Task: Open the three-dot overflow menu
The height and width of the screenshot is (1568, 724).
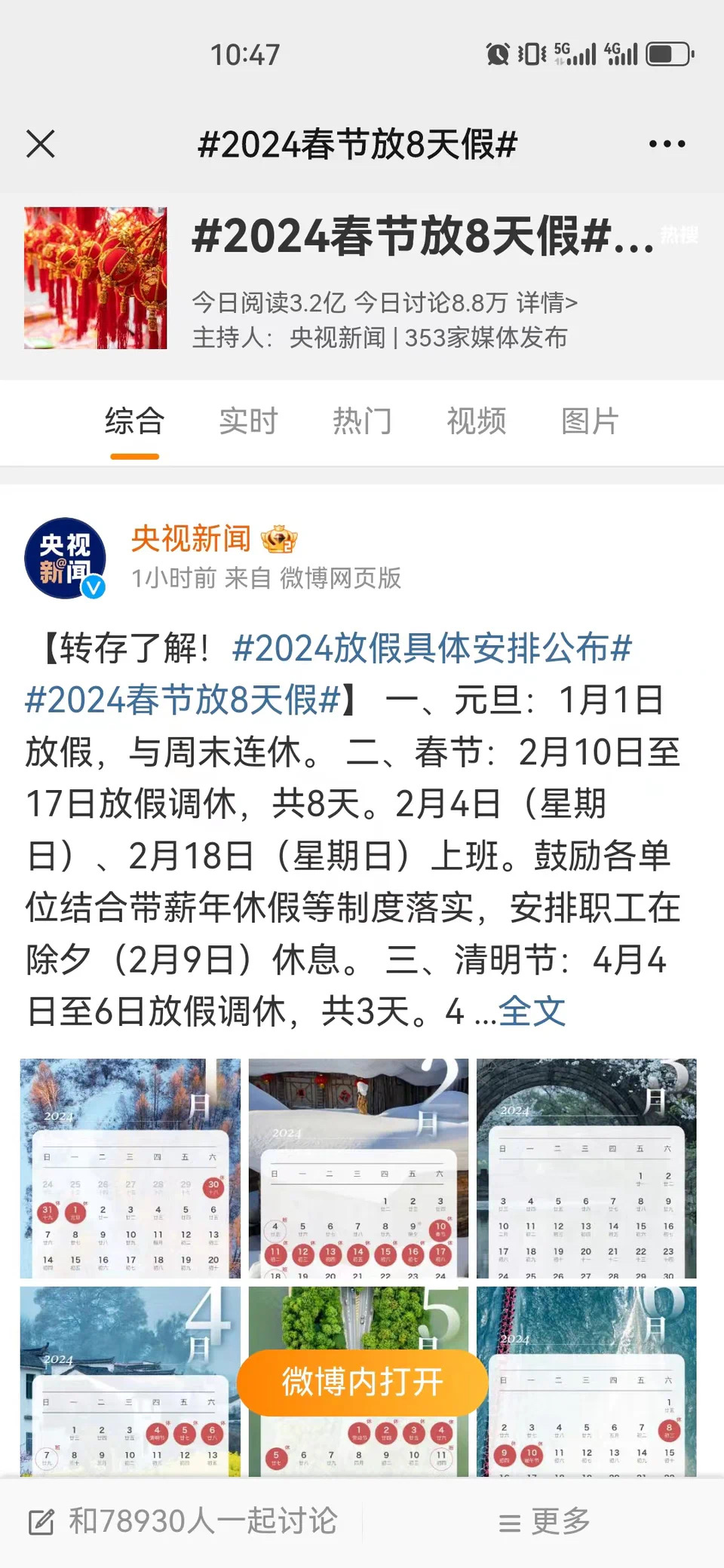Action: [667, 144]
